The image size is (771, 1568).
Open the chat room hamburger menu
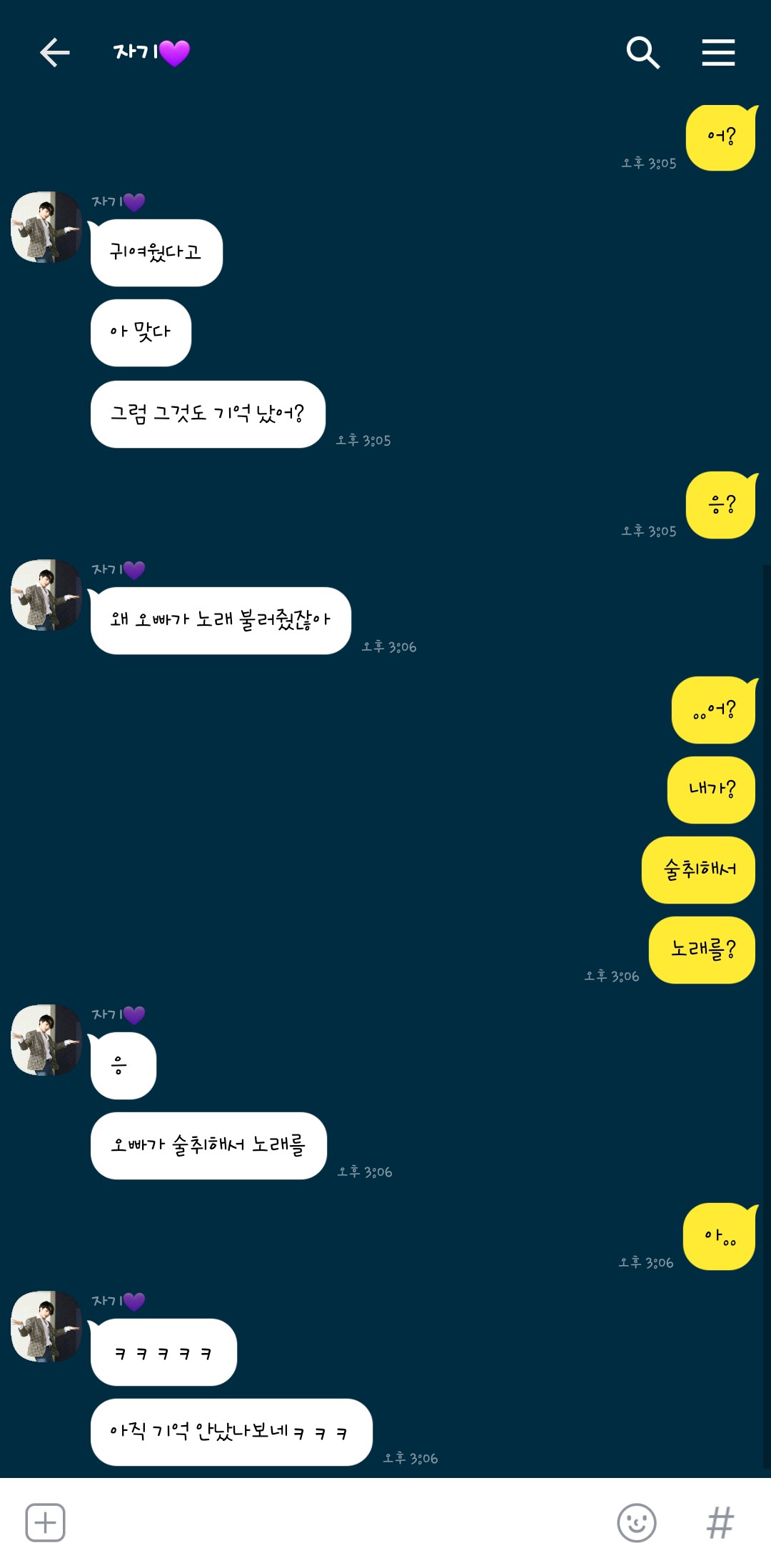pos(718,53)
